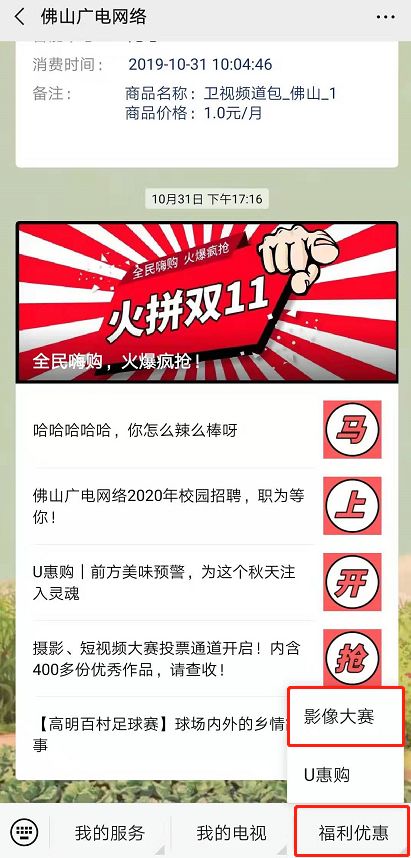This screenshot has width=411, height=858.
Task: Open the 我的电视 menu
Action: (x=231, y=833)
